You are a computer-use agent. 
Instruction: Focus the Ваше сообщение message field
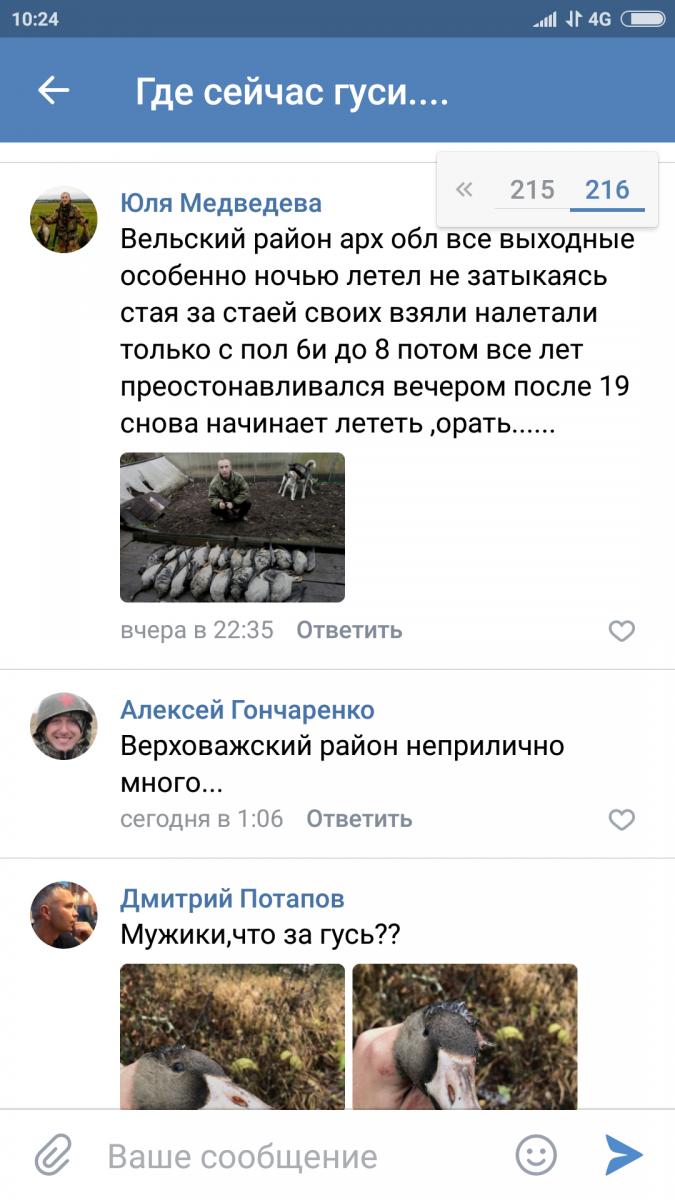[300, 1157]
